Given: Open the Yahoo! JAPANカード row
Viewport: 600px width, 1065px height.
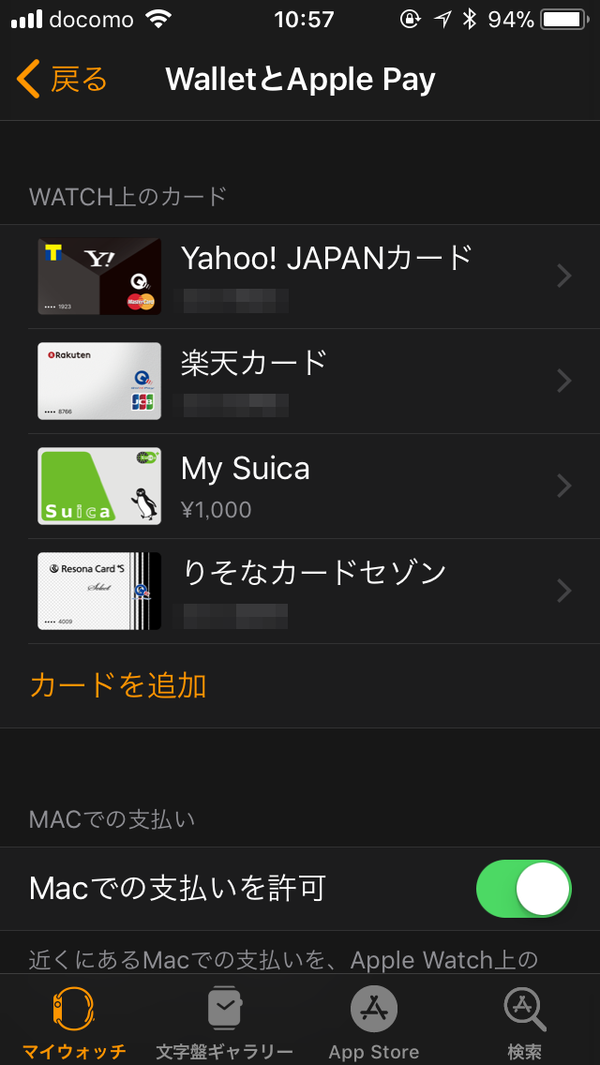Looking at the screenshot, I should 300,277.
